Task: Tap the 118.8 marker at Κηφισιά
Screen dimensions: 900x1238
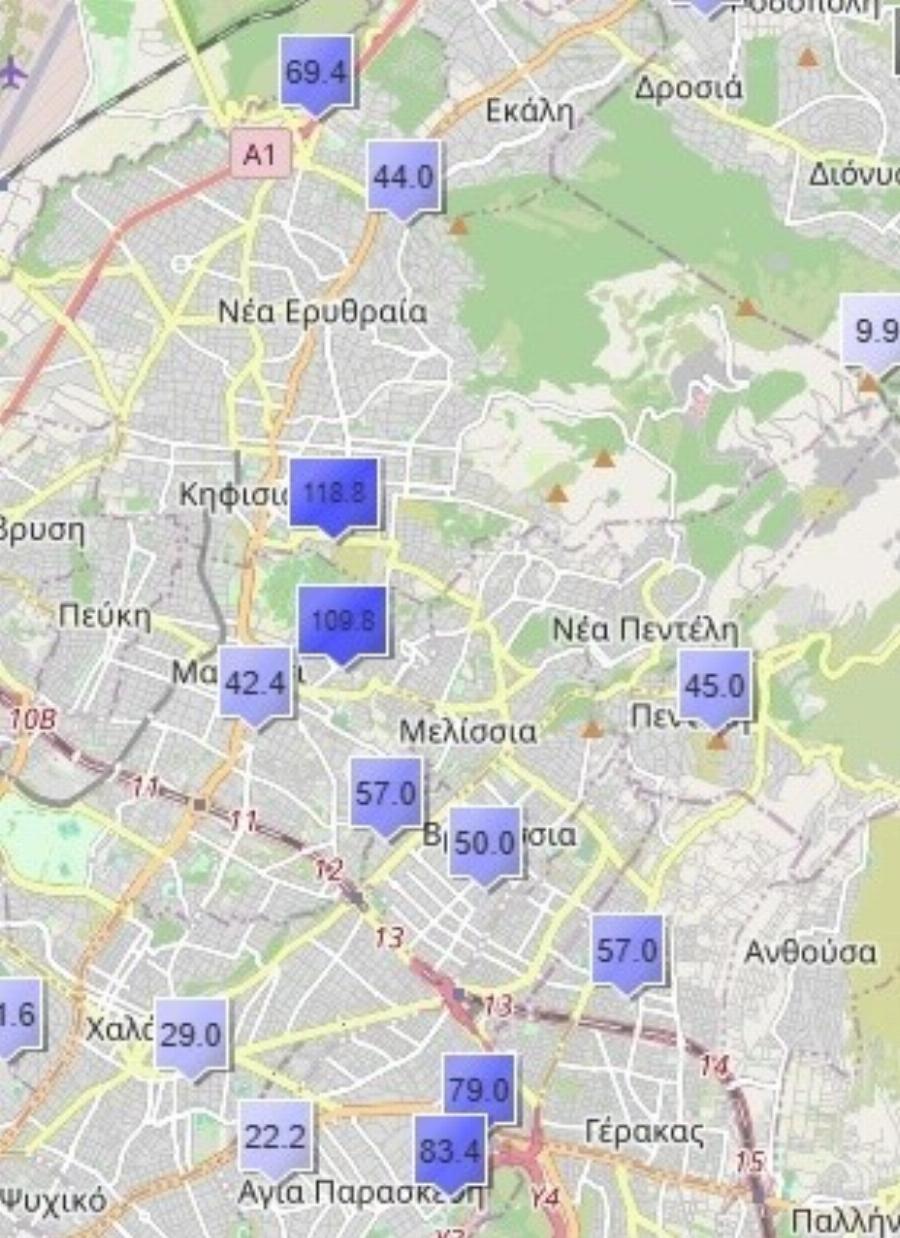Action: [334, 493]
